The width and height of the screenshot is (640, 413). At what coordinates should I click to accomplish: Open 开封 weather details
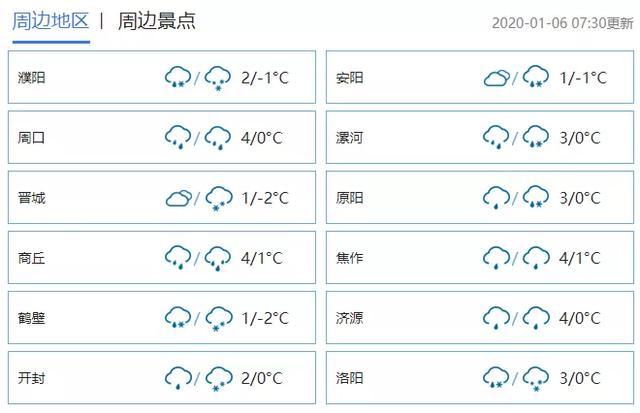coord(32,378)
